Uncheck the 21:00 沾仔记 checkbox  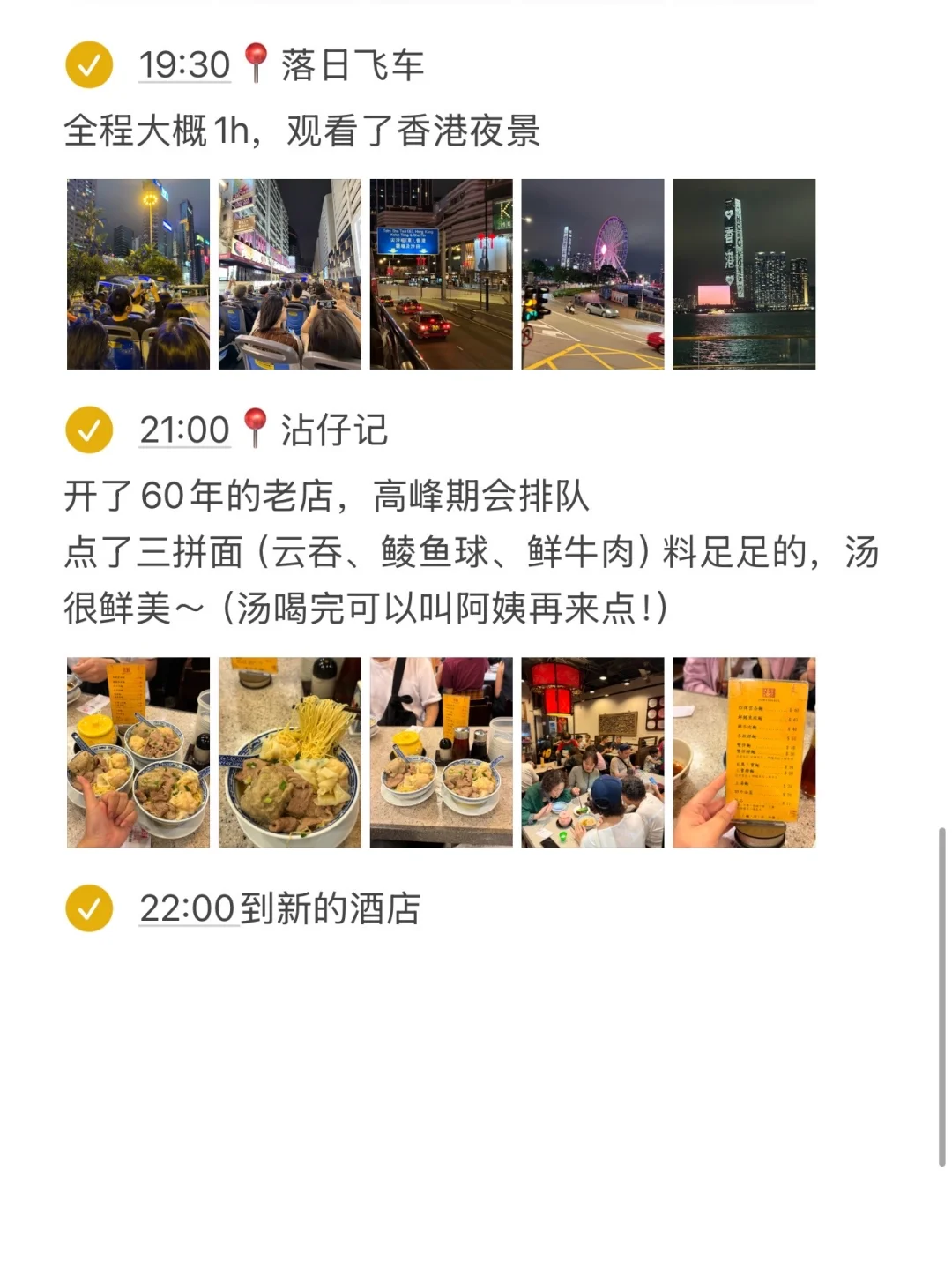pos(89,430)
